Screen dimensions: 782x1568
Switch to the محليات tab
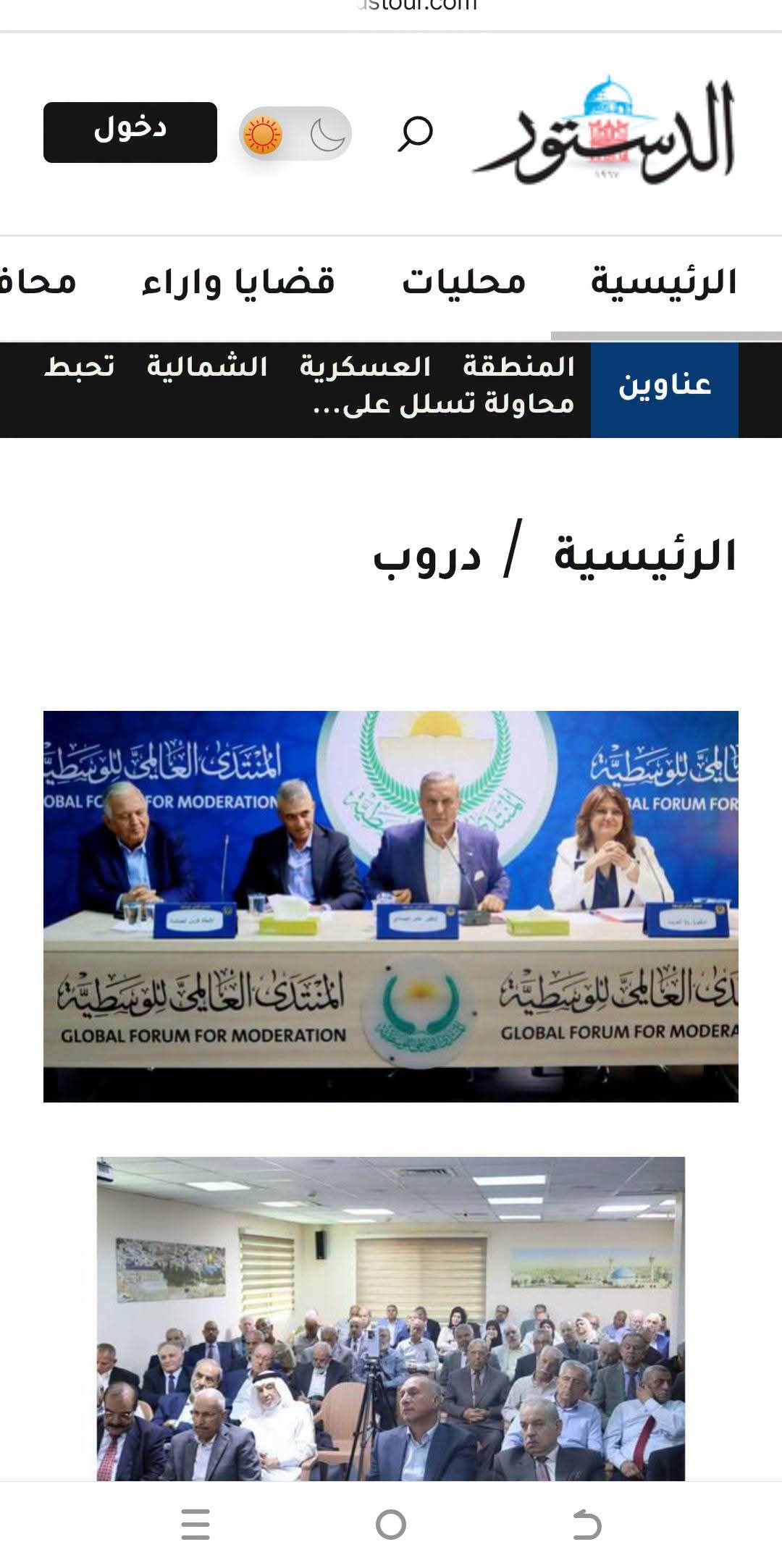[x=464, y=281]
